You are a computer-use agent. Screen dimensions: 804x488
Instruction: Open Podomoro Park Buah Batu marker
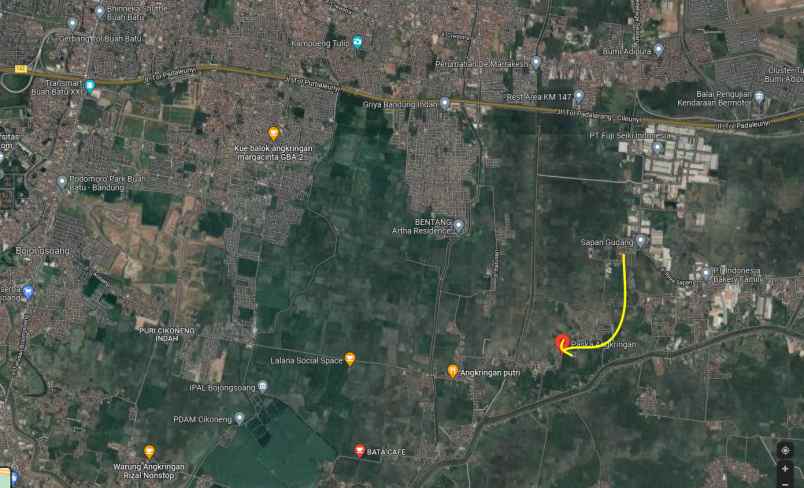pyautogui.click(x=62, y=182)
